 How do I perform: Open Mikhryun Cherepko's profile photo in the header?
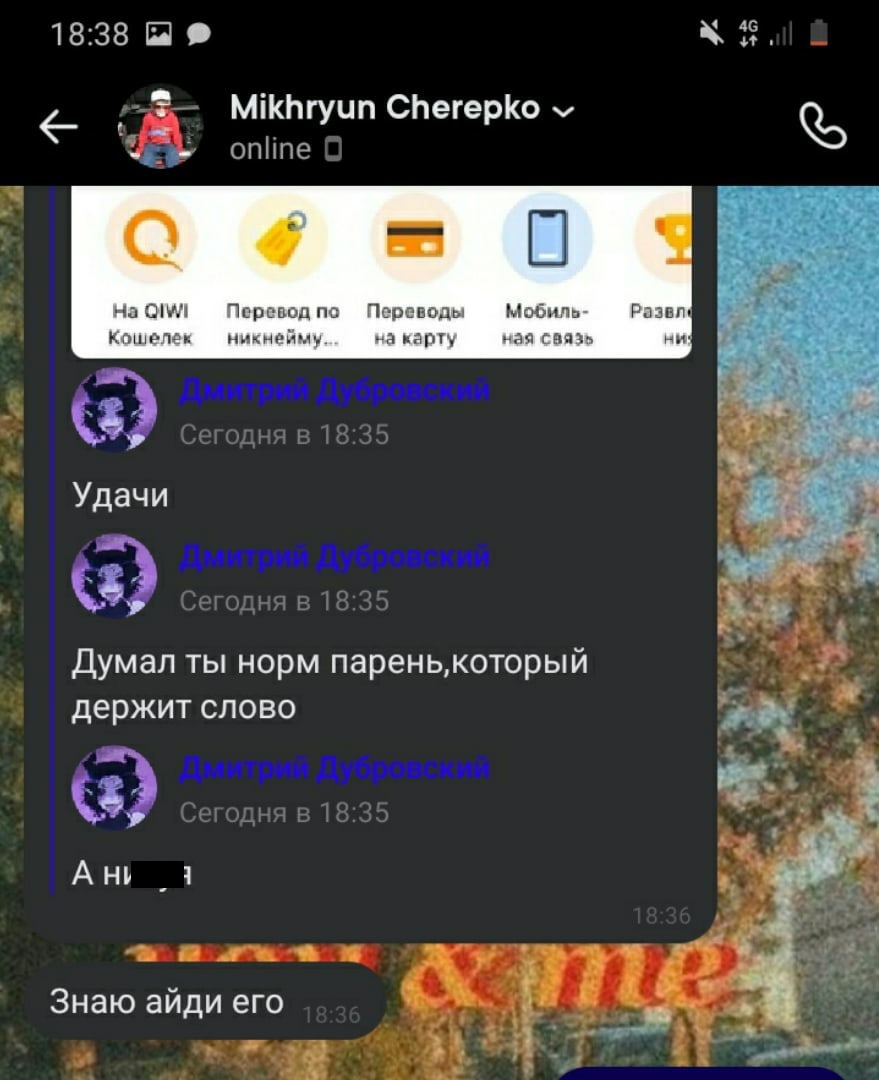click(160, 127)
